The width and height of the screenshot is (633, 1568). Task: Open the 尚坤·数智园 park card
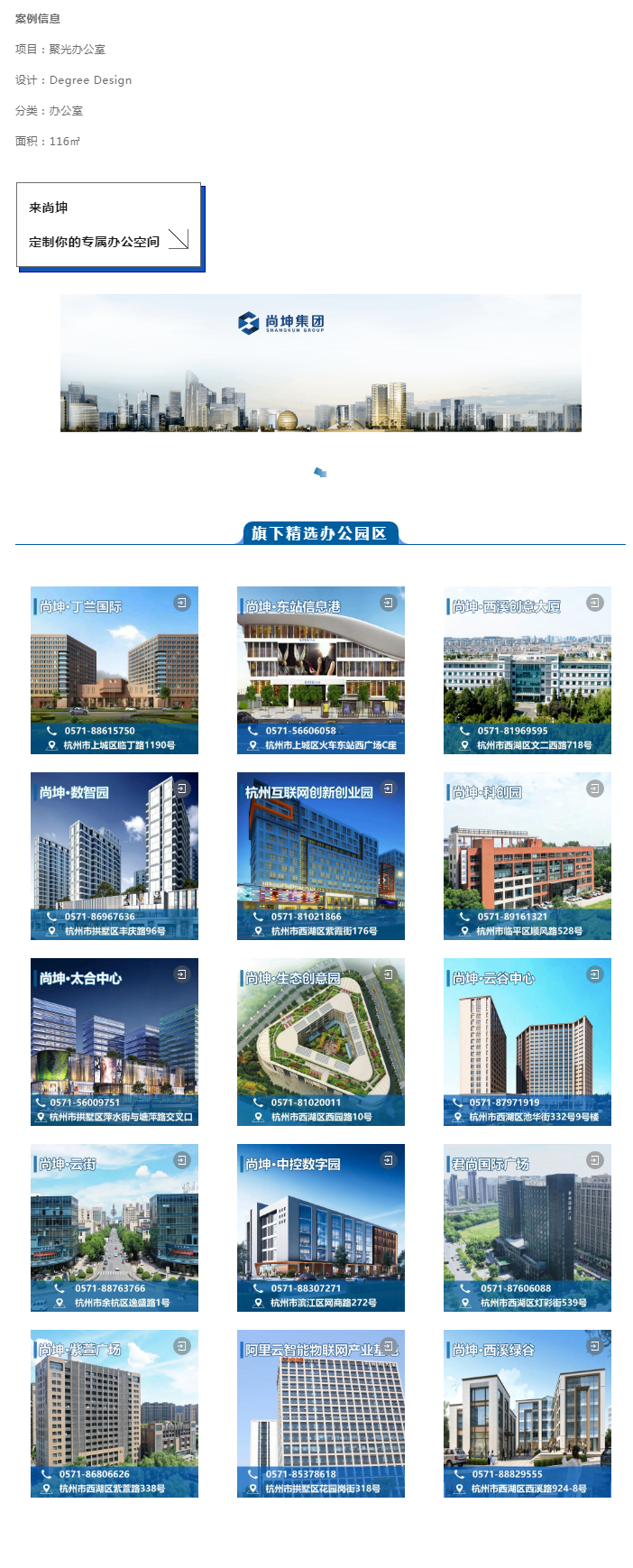(x=115, y=856)
